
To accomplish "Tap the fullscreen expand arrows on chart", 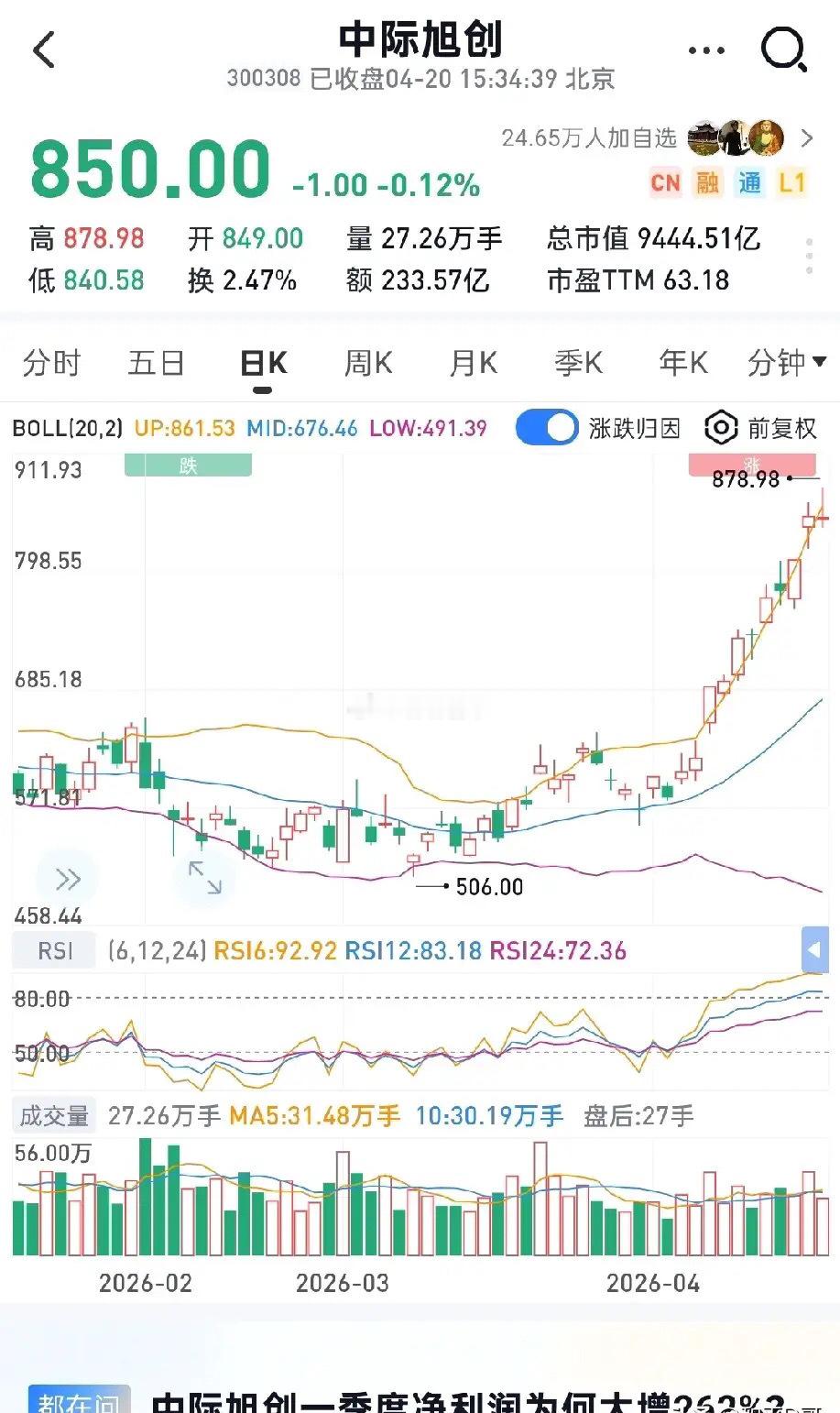I will pyautogui.click(x=204, y=878).
